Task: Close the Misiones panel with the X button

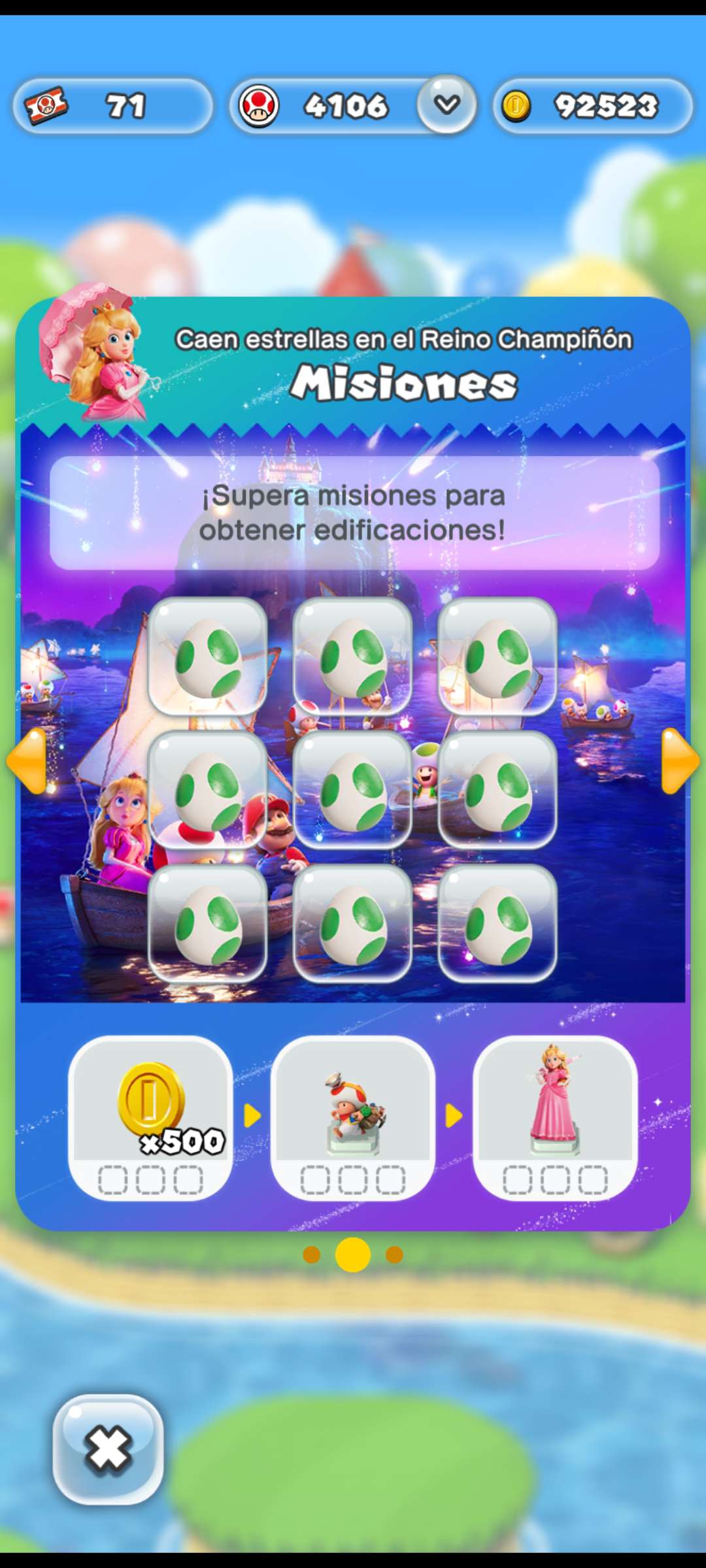Action: pyautogui.click(x=108, y=1449)
